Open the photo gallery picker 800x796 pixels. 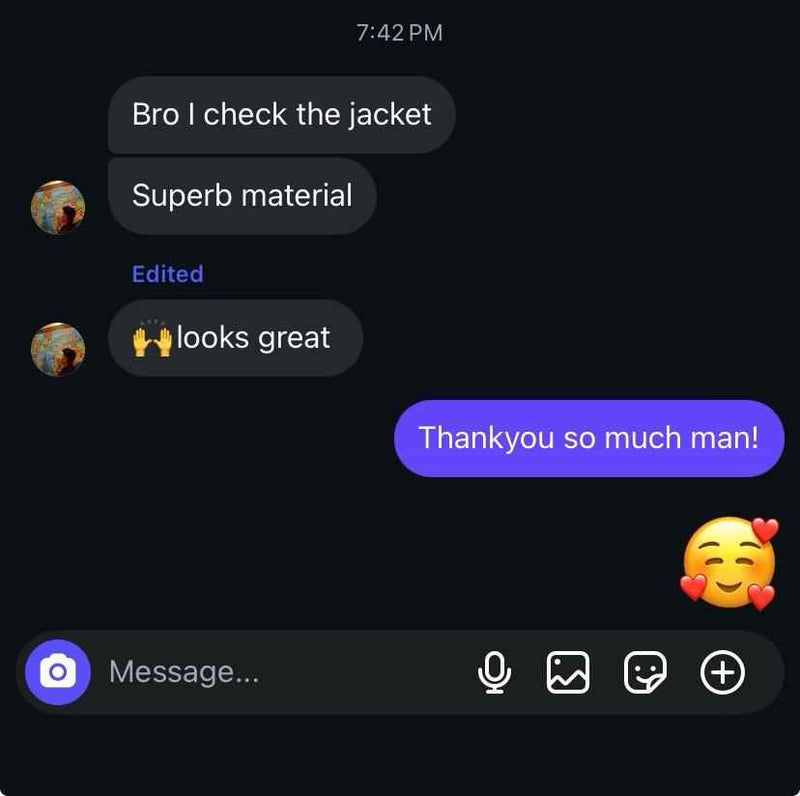(568, 672)
